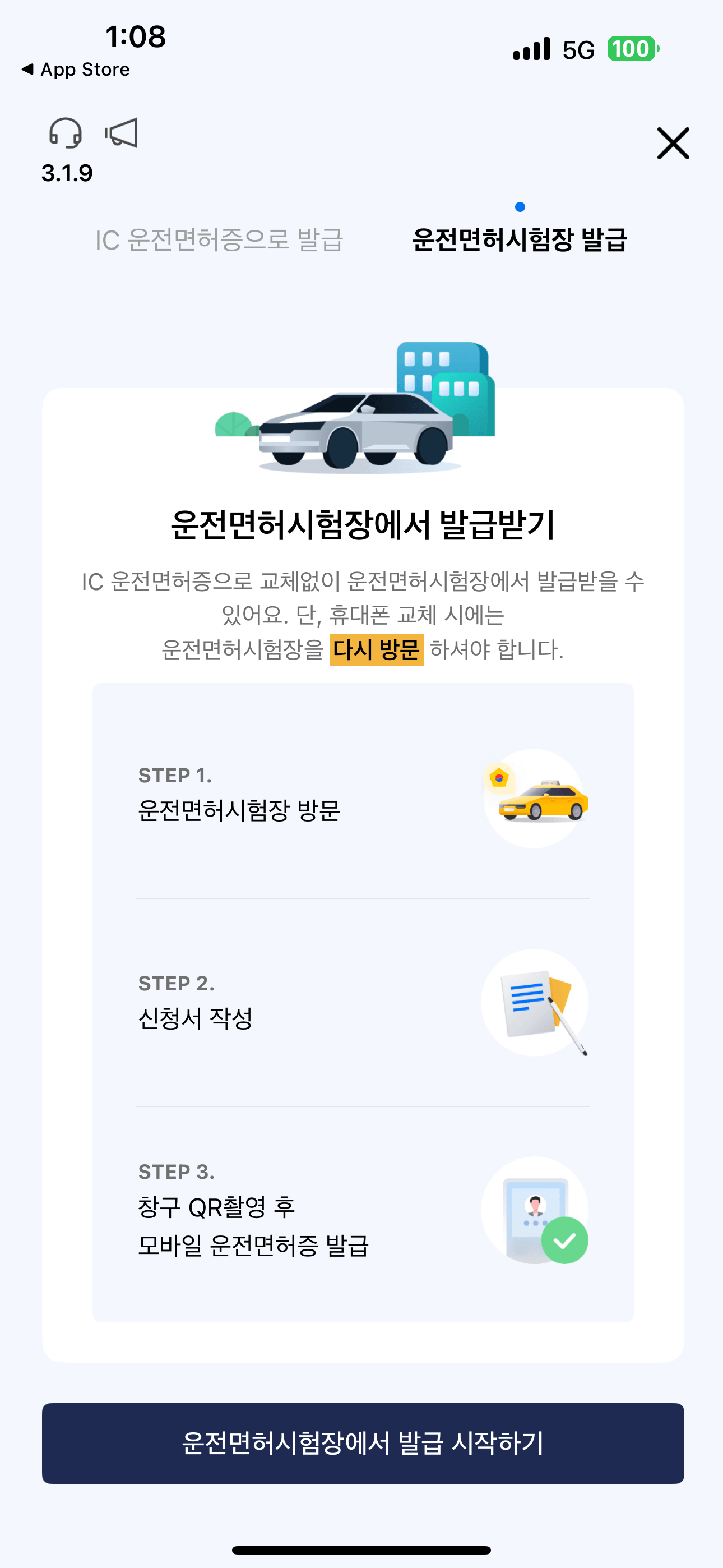This screenshot has height=1568, width=723.
Task: Tap the 운전면허시험장에서 발급 시작하기 button
Action: coord(361,1444)
